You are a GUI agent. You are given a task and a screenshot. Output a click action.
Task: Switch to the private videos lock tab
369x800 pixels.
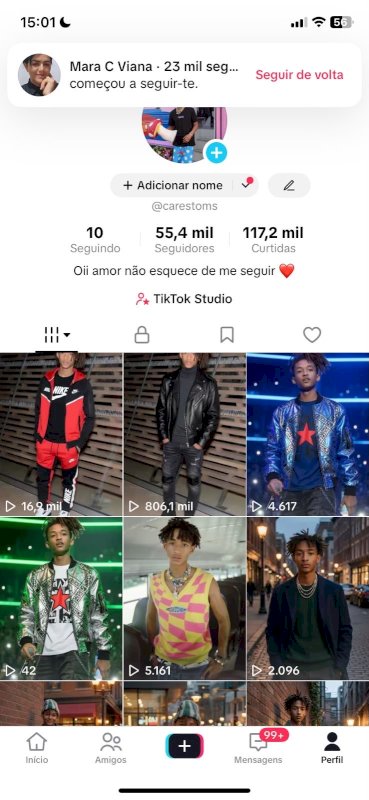141,335
